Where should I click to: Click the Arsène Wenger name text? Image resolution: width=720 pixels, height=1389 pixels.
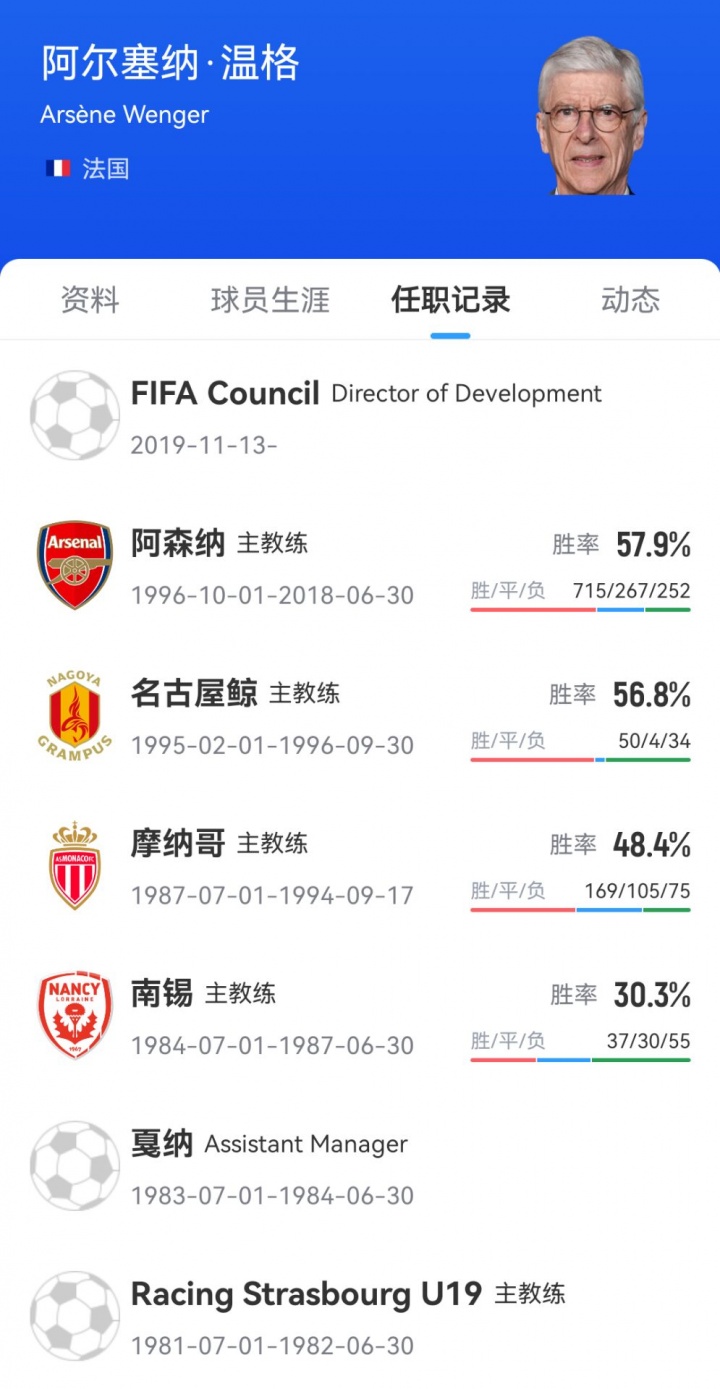tap(122, 114)
